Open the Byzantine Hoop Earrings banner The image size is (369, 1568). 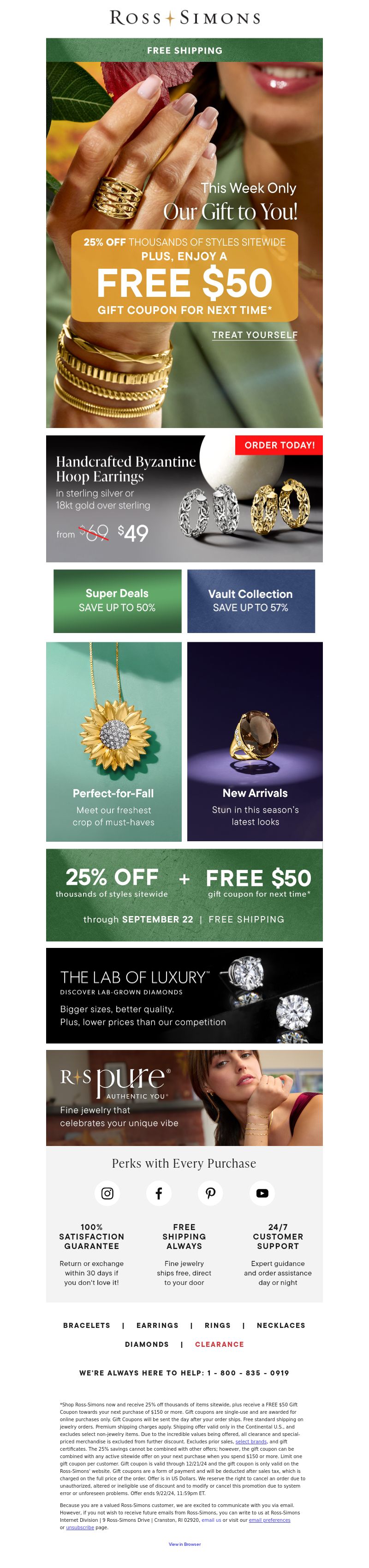coord(184,499)
